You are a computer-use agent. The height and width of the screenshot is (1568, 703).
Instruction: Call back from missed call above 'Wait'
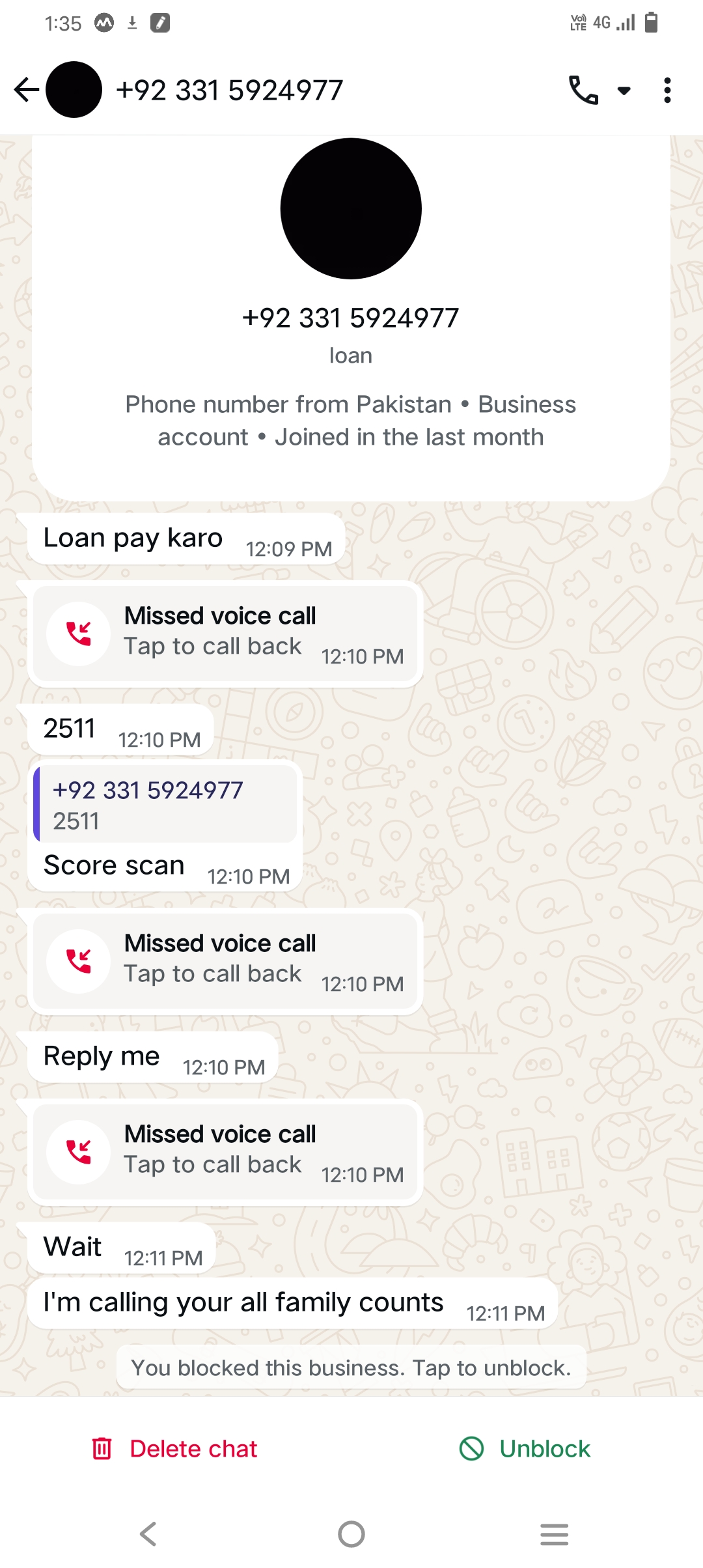225,1151
